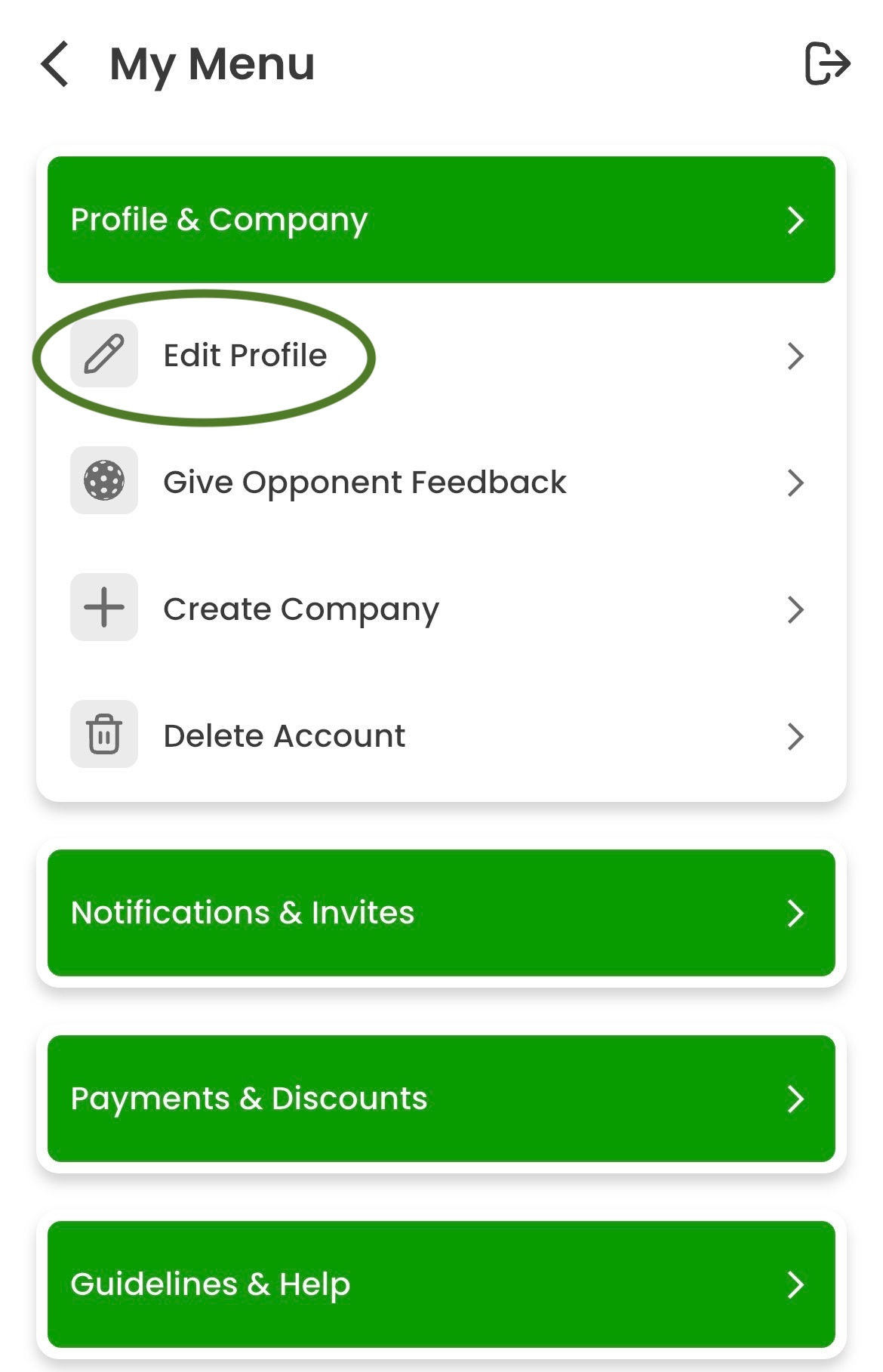This screenshot has width=883, height=1372.
Task: Tap the log out icon
Action: pyautogui.click(x=827, y=63)
